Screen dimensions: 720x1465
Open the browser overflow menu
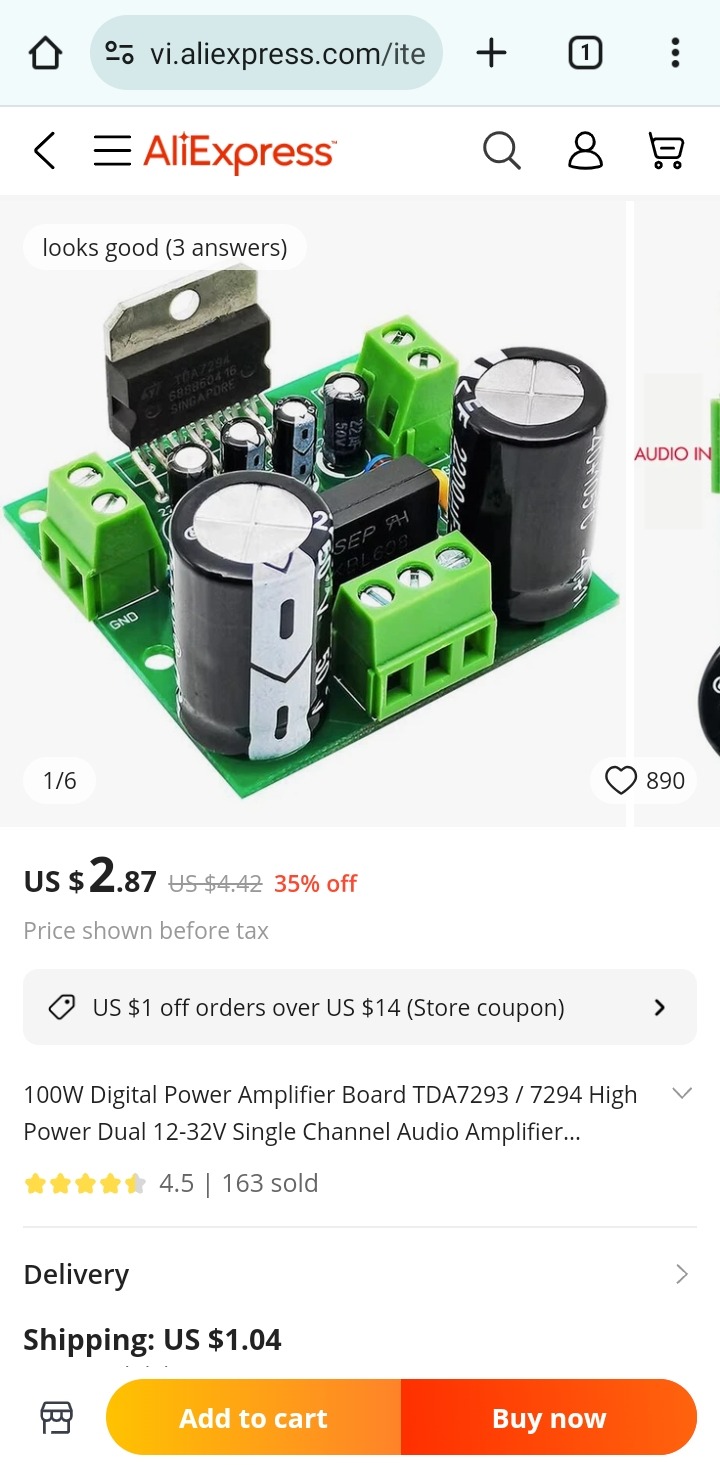point(676,53)
